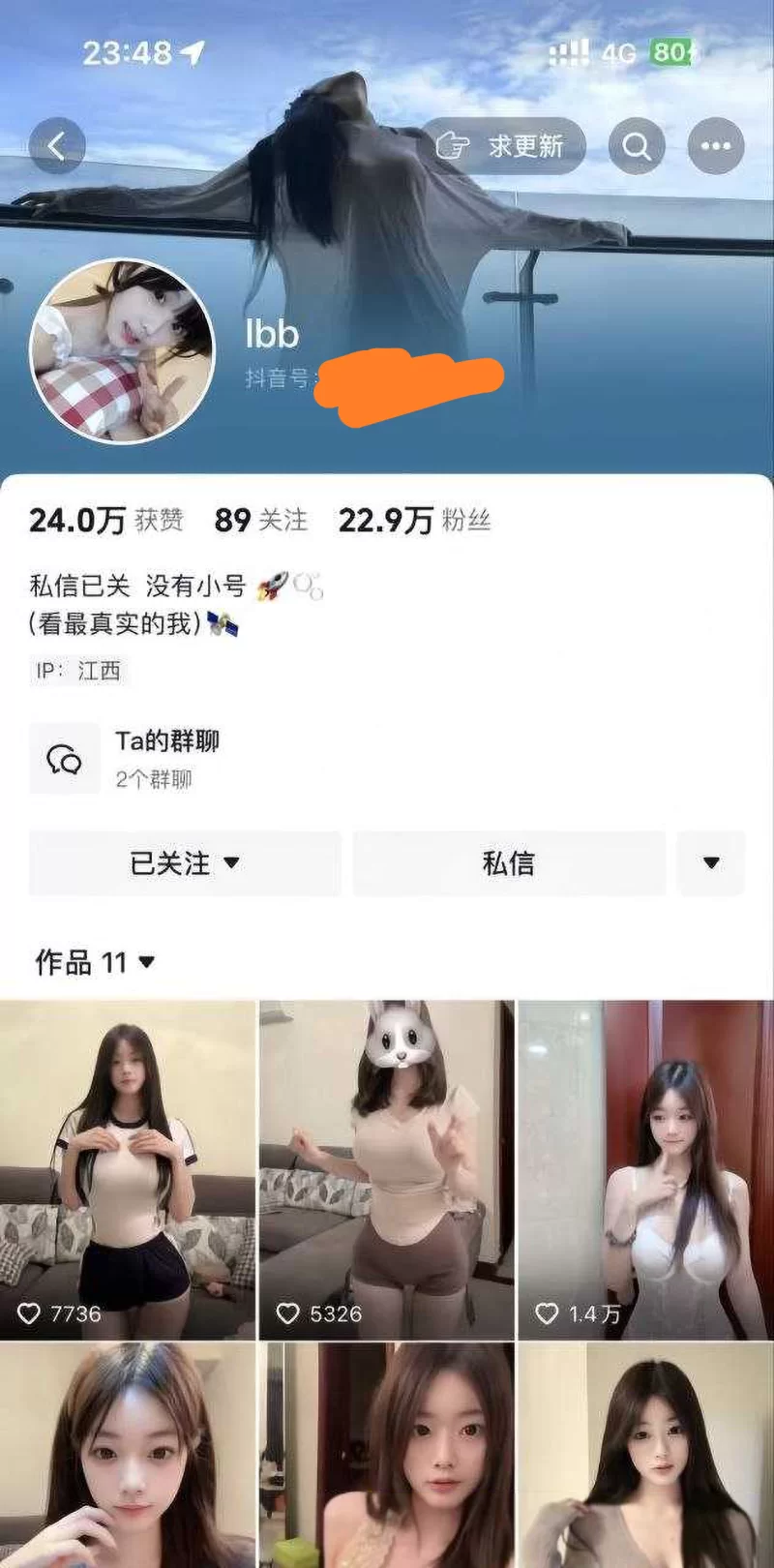
Task: Open the 私信 private message button
Action: (x=508, y=863)
